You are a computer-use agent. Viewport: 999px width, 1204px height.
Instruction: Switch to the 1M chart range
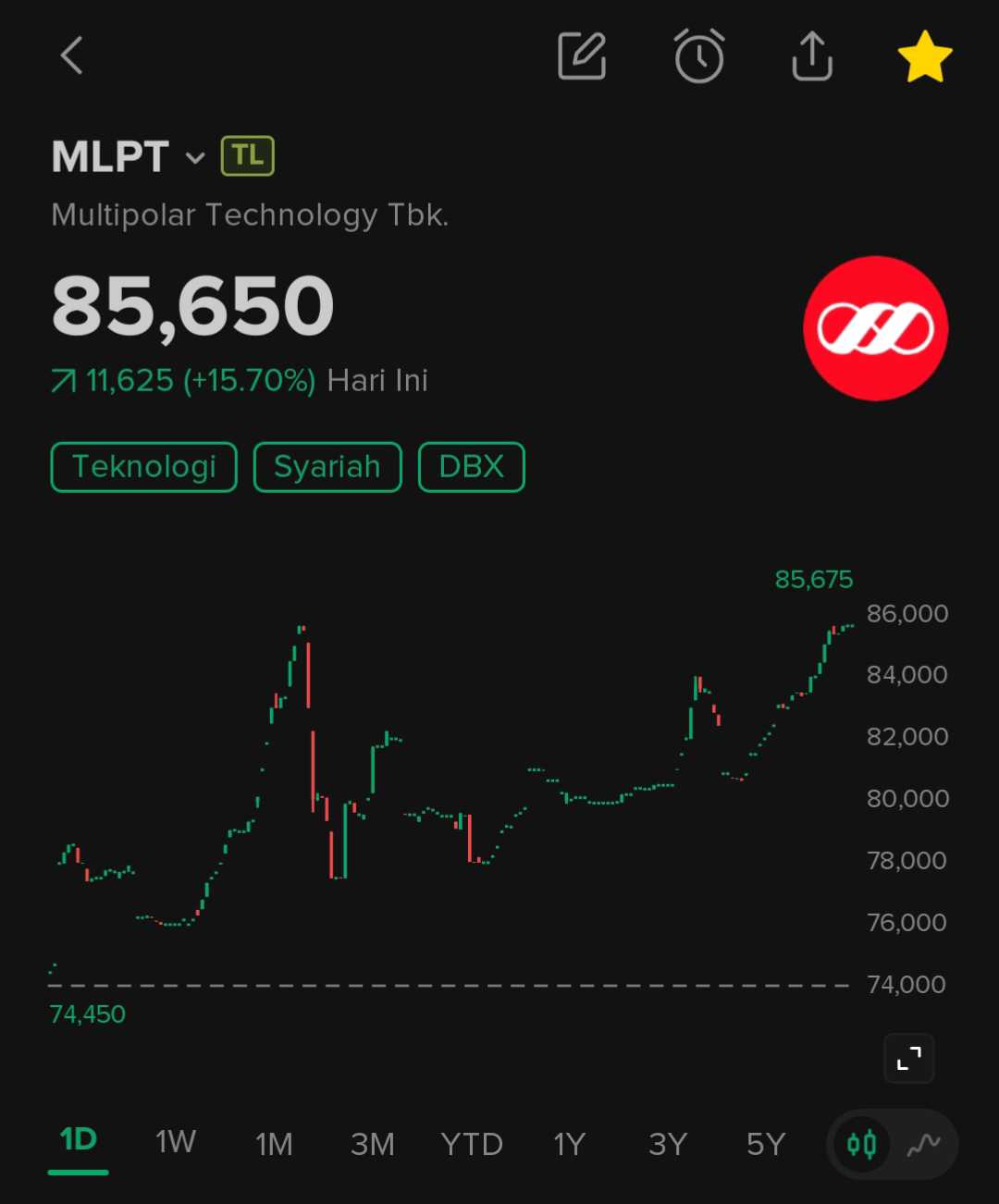pyautogui.click(x=274, y=1145)
